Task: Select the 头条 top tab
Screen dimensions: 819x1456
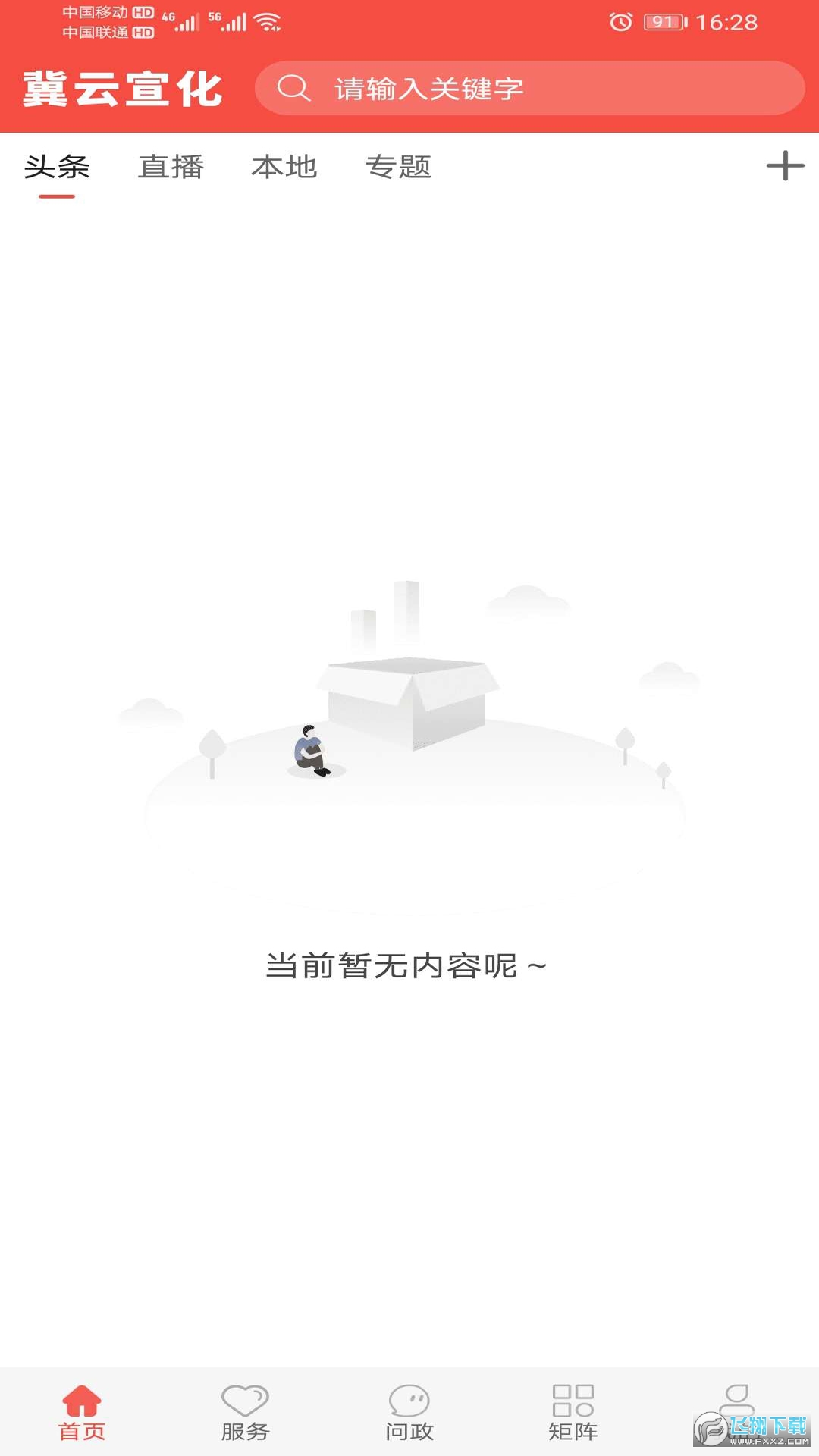Action: 57,167
